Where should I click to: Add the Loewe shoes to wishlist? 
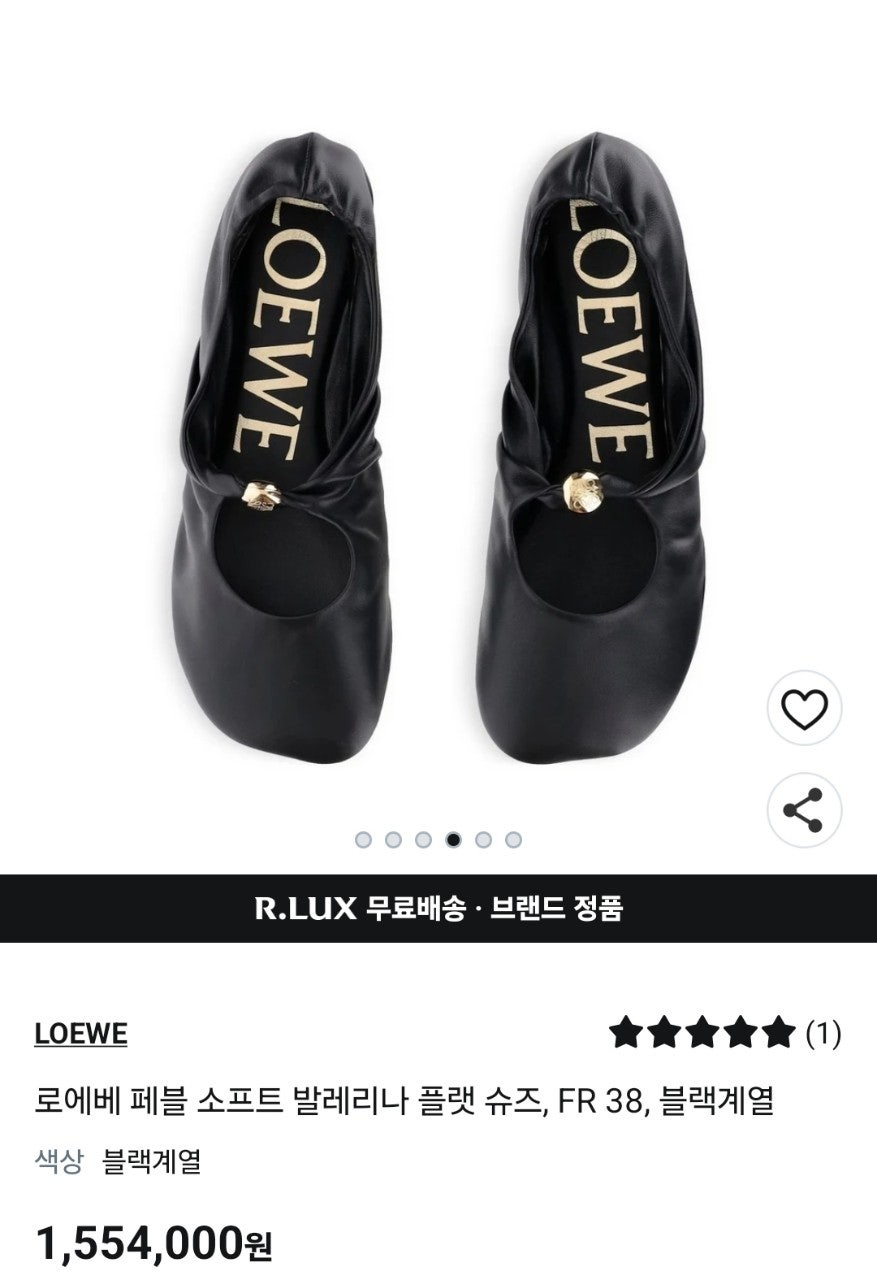click(804, 709)
